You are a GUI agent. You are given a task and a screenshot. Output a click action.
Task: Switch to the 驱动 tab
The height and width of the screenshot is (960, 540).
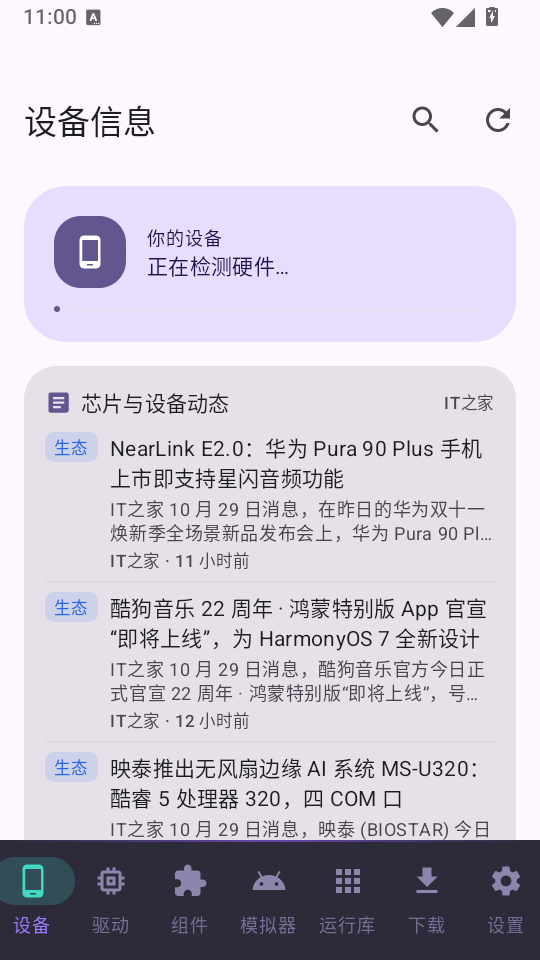click(110, 898)
